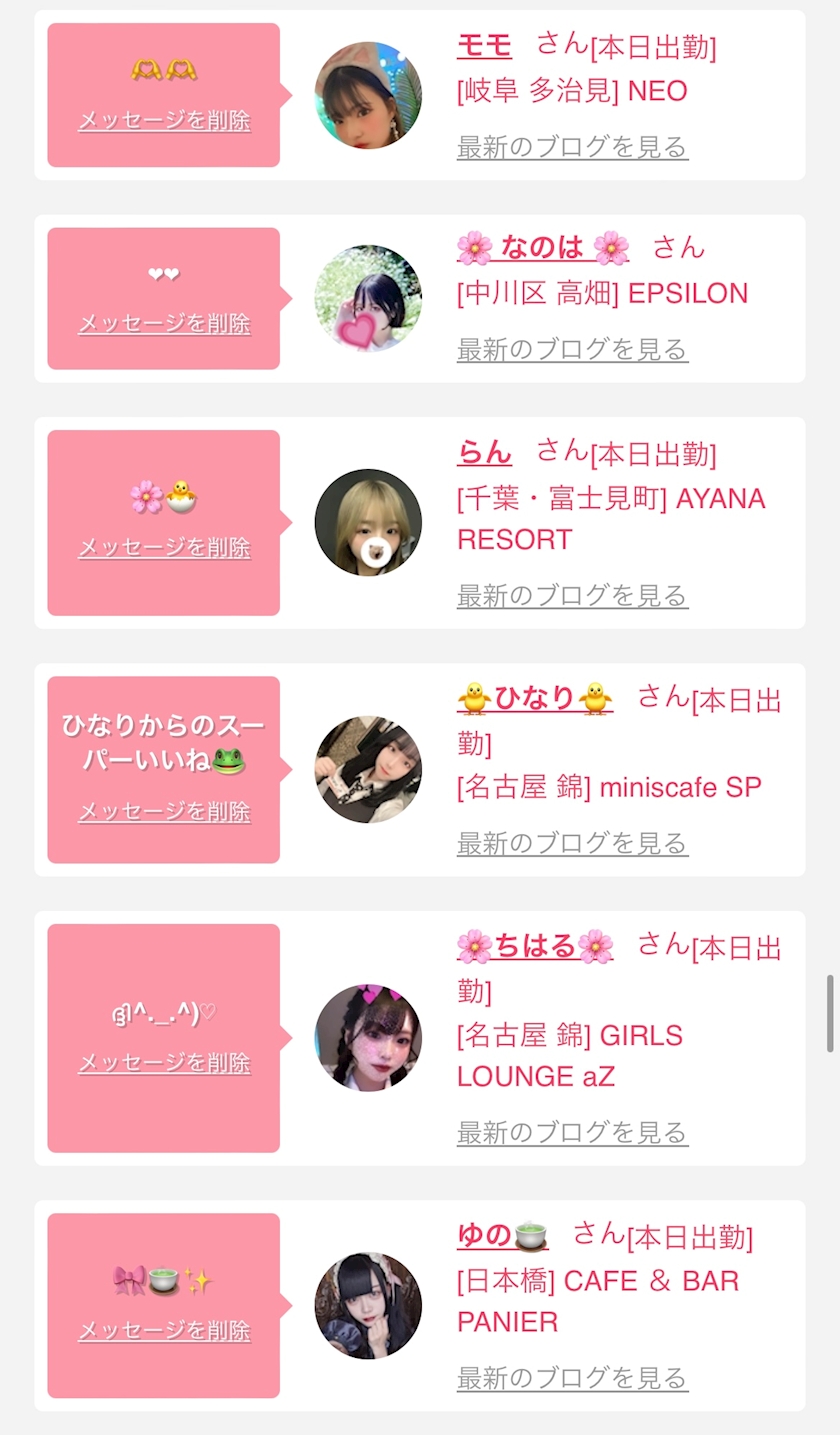840x1435 pixels.
Task: Delete the message sent to なのは
Action: (164, 324)
